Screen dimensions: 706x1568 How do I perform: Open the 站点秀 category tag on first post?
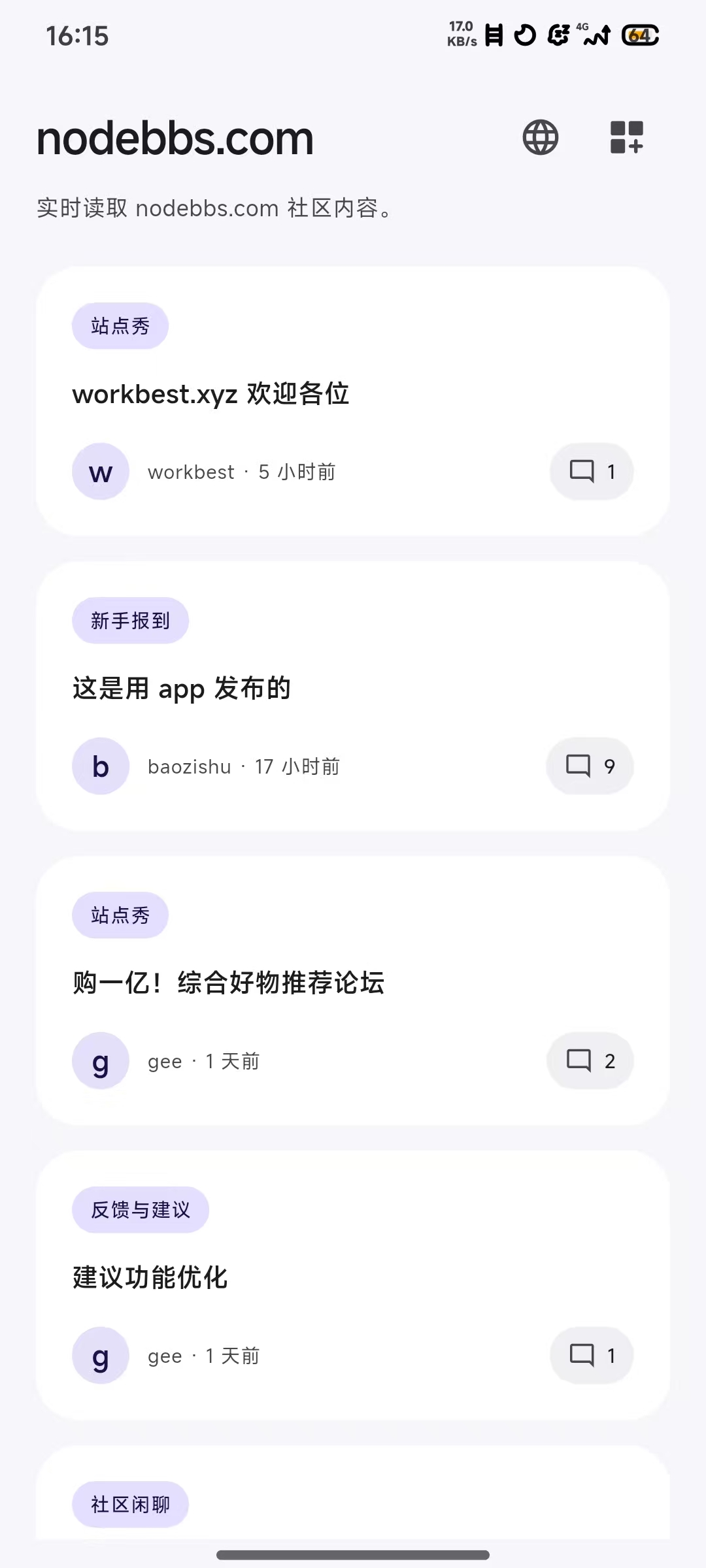tap(120, 325)
